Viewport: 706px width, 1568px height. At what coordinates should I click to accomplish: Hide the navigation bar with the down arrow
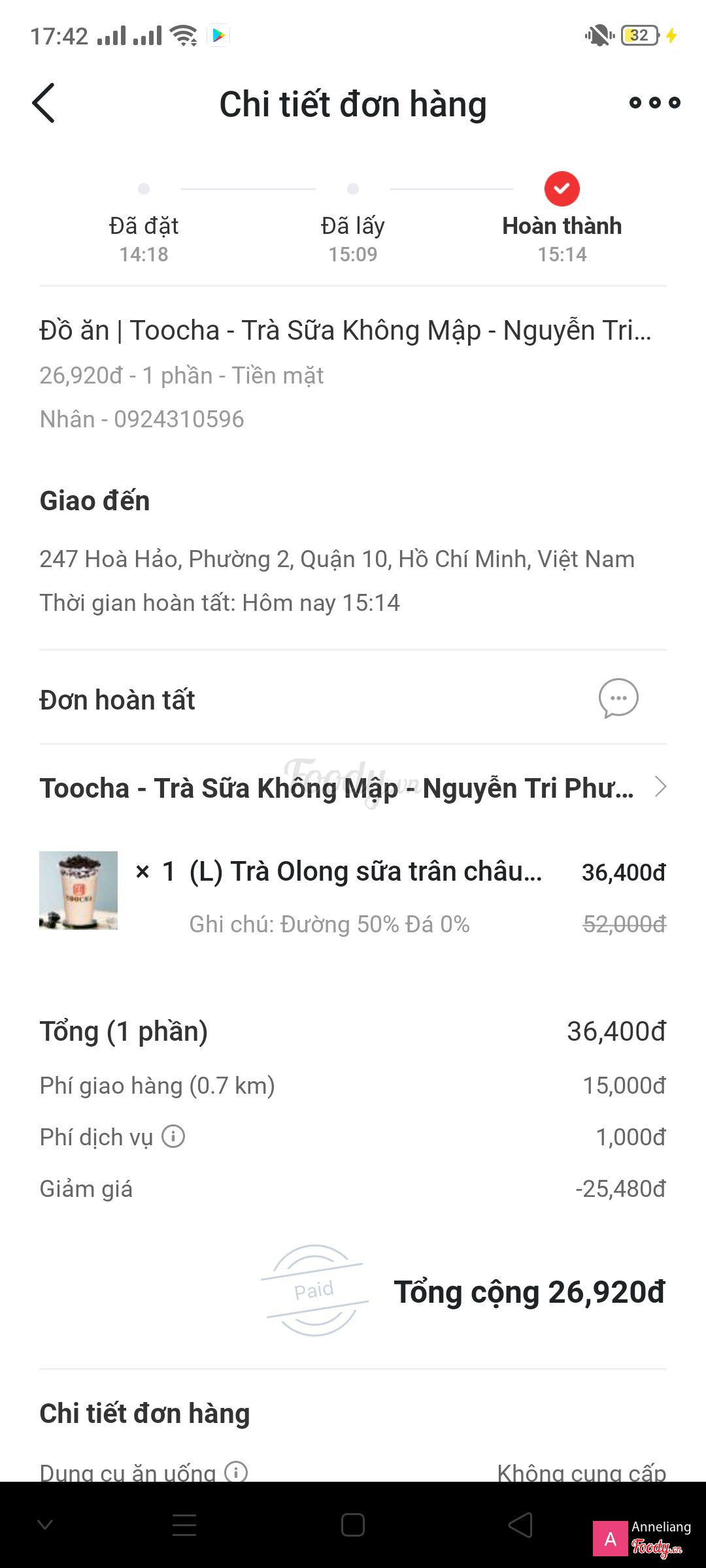(x=45, y=1526)
